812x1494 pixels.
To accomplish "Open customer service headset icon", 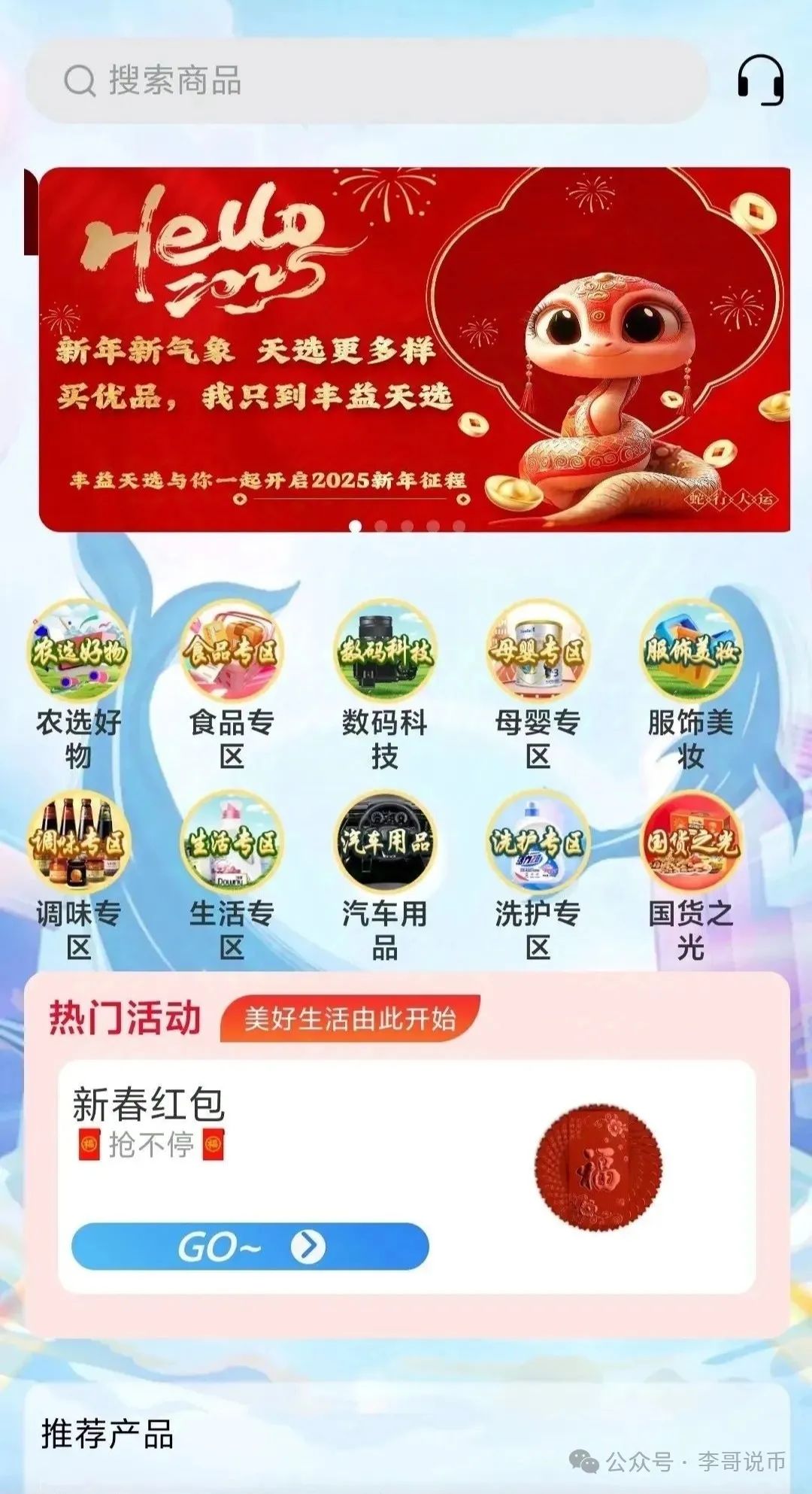I will point(760,80).
